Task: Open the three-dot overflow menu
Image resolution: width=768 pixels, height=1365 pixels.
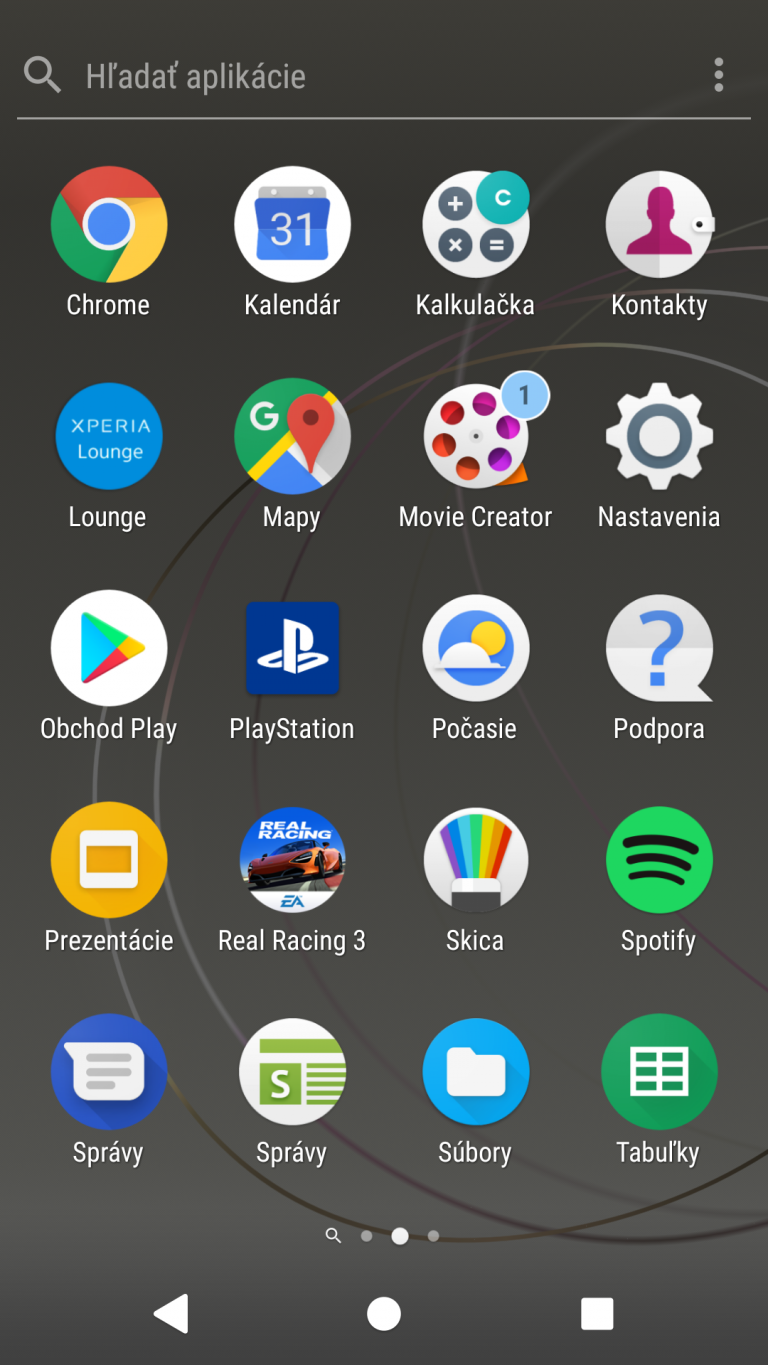Action: pos(718,75)
